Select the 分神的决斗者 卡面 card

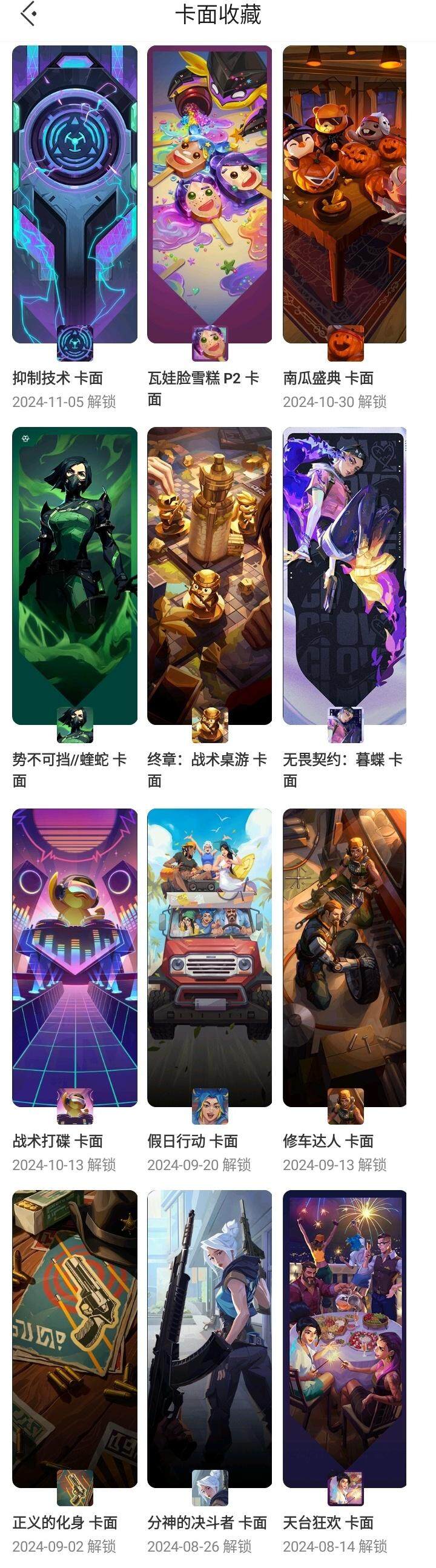210,1338
